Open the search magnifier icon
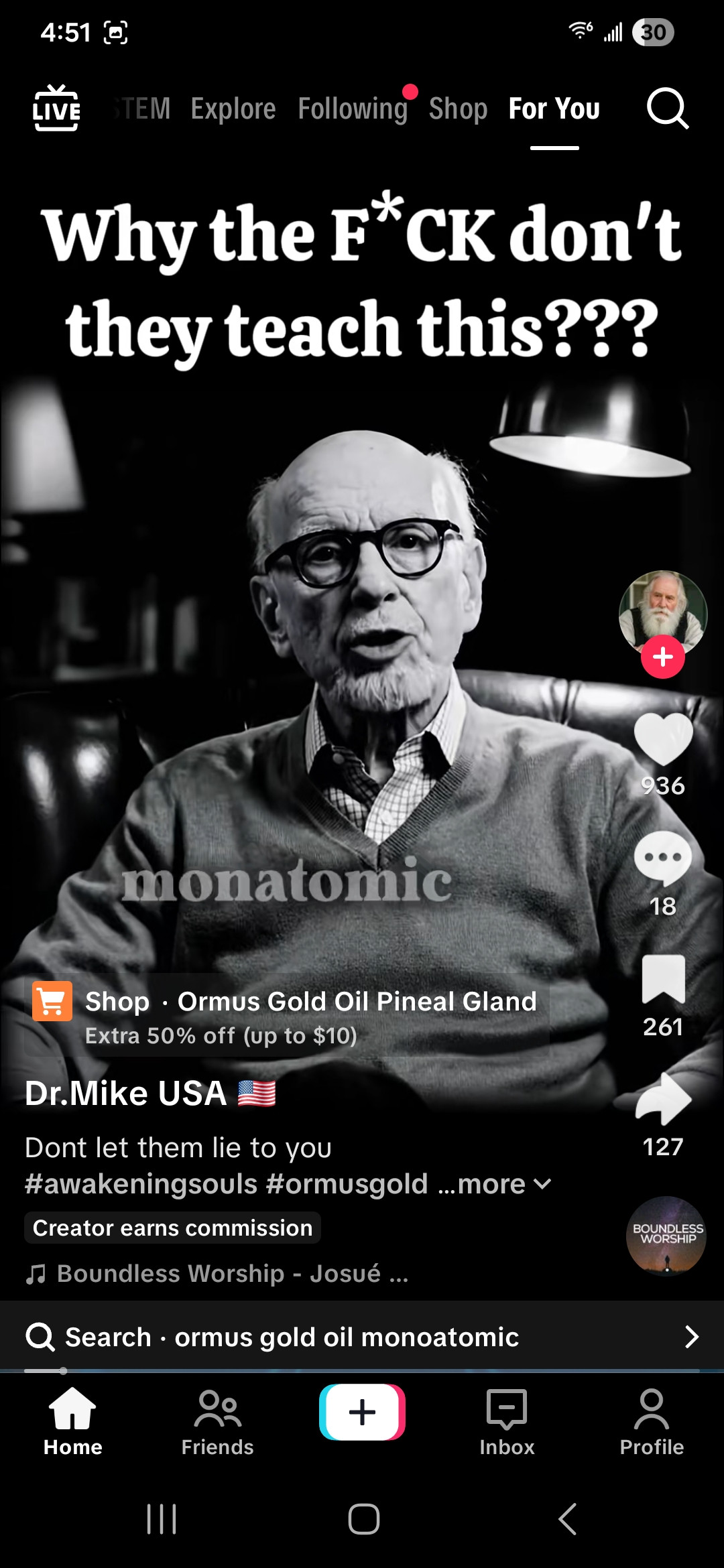Viewport: 724px width, 1568px height. click(667, 109)
